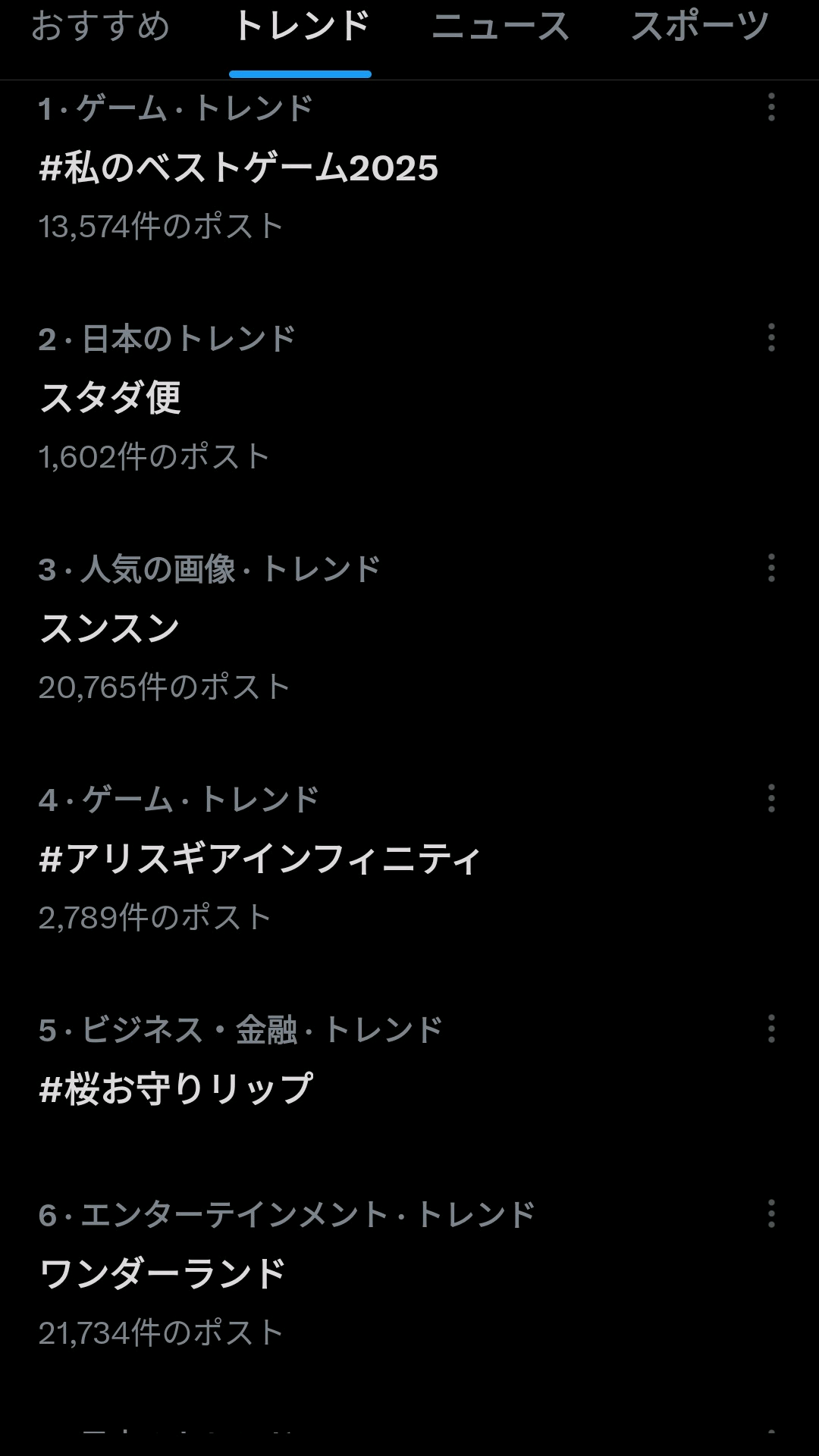View the スタダ便 trend
This screenshot has width=819, height=1456.
pyautogui.click(x=111, y=398)
